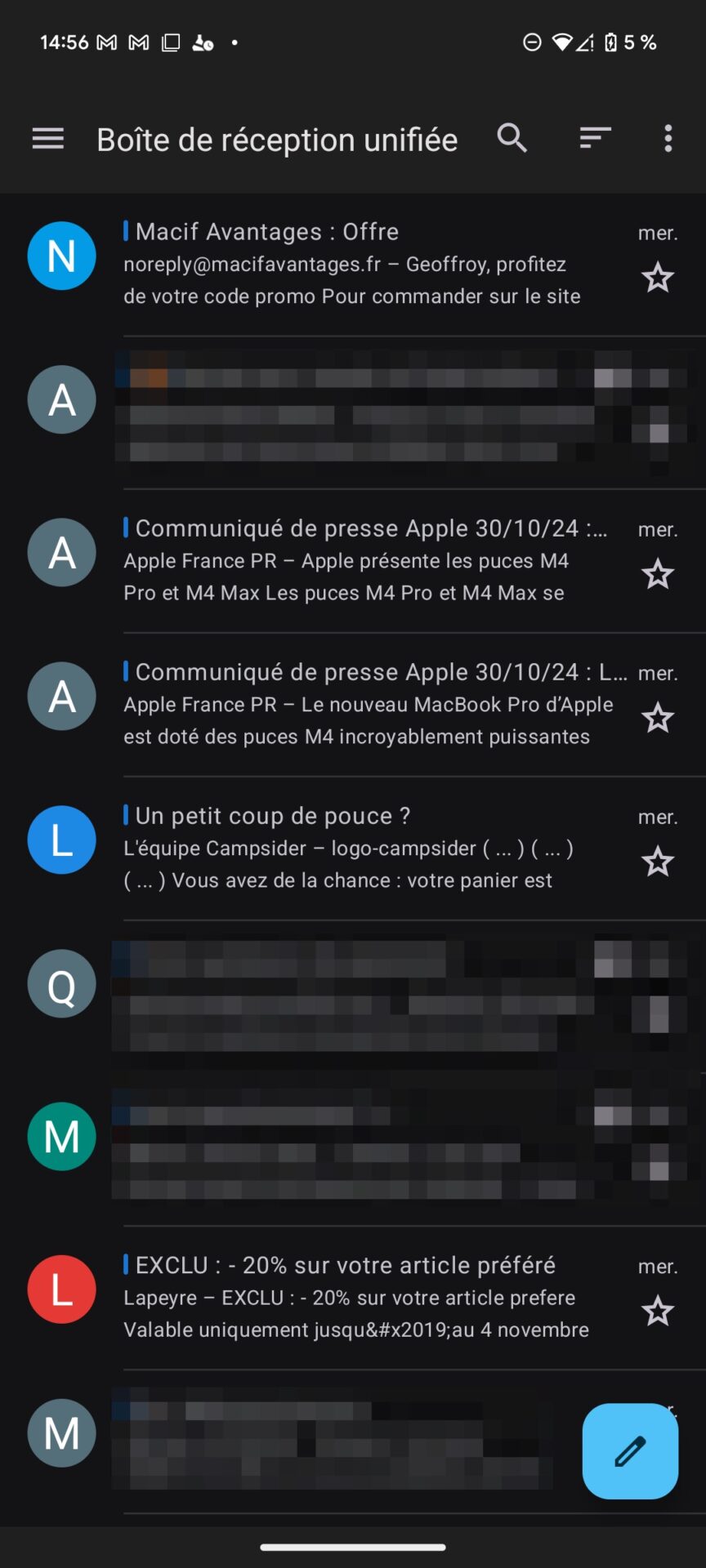Star the MacBook Pro press release email
The width and height of the screenshot is (706, 1568).
(658, 719)
